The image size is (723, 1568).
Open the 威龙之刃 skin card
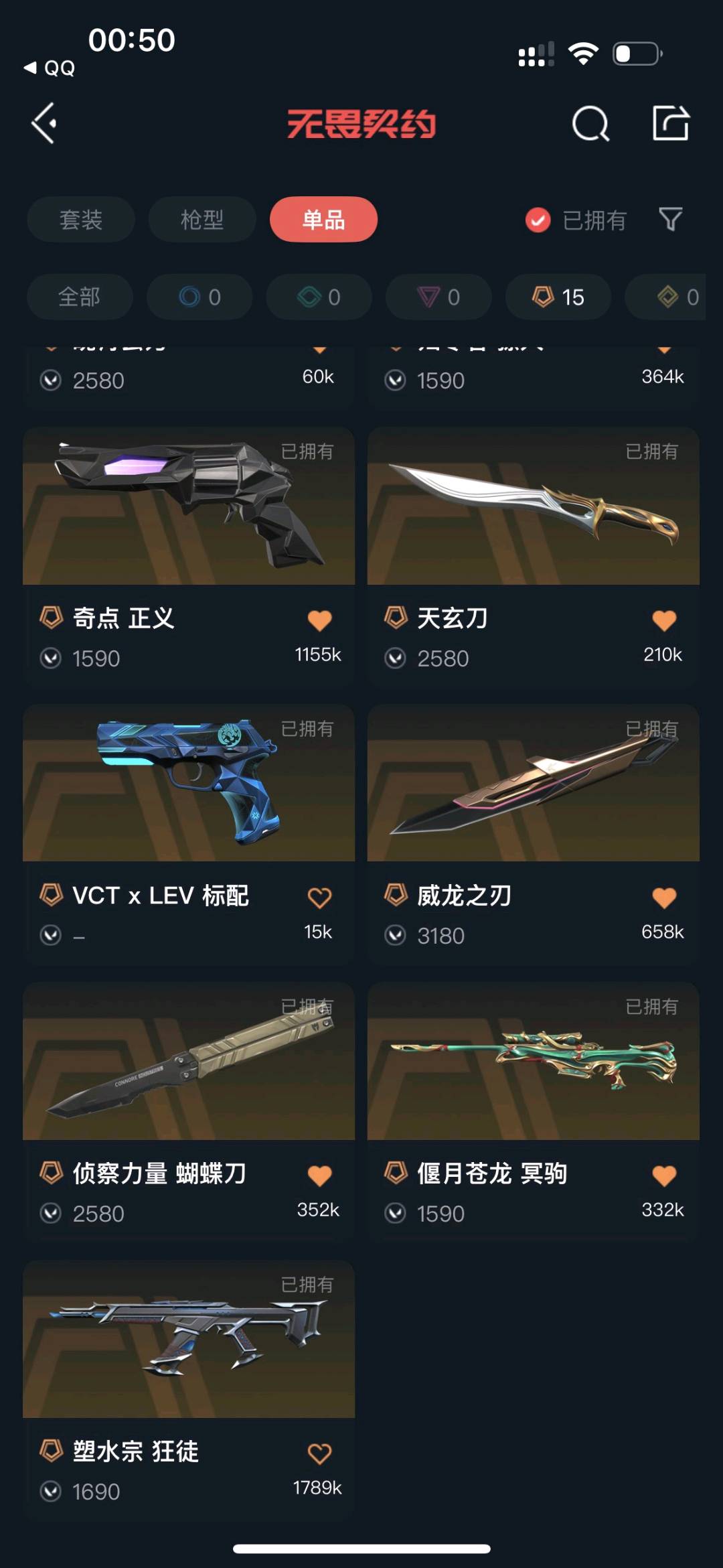coord(534,833)
